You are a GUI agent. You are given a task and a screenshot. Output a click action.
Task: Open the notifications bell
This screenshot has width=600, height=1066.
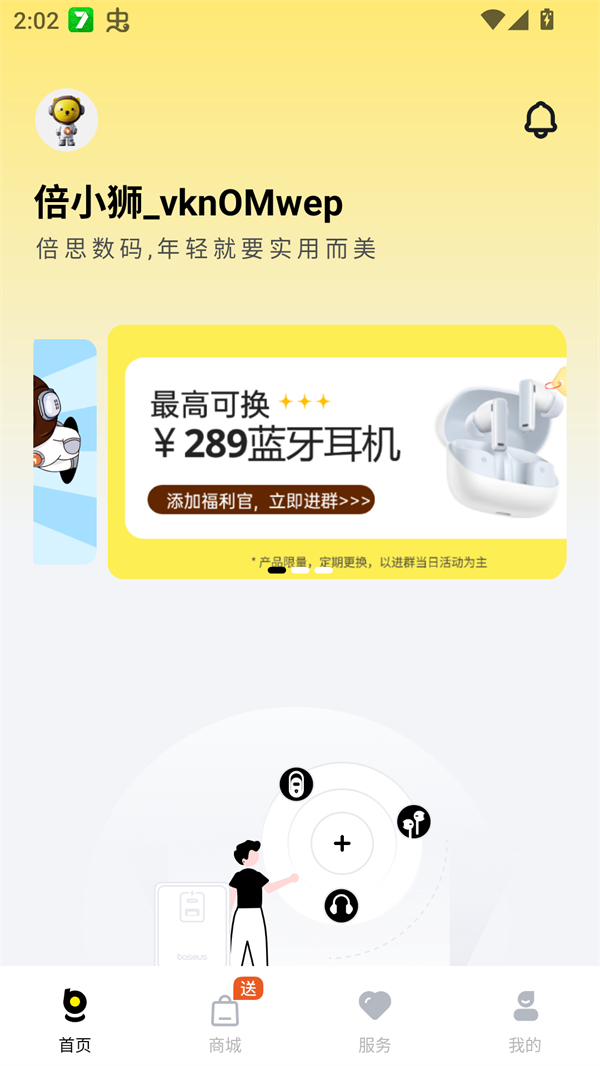(x=540, y=120)
